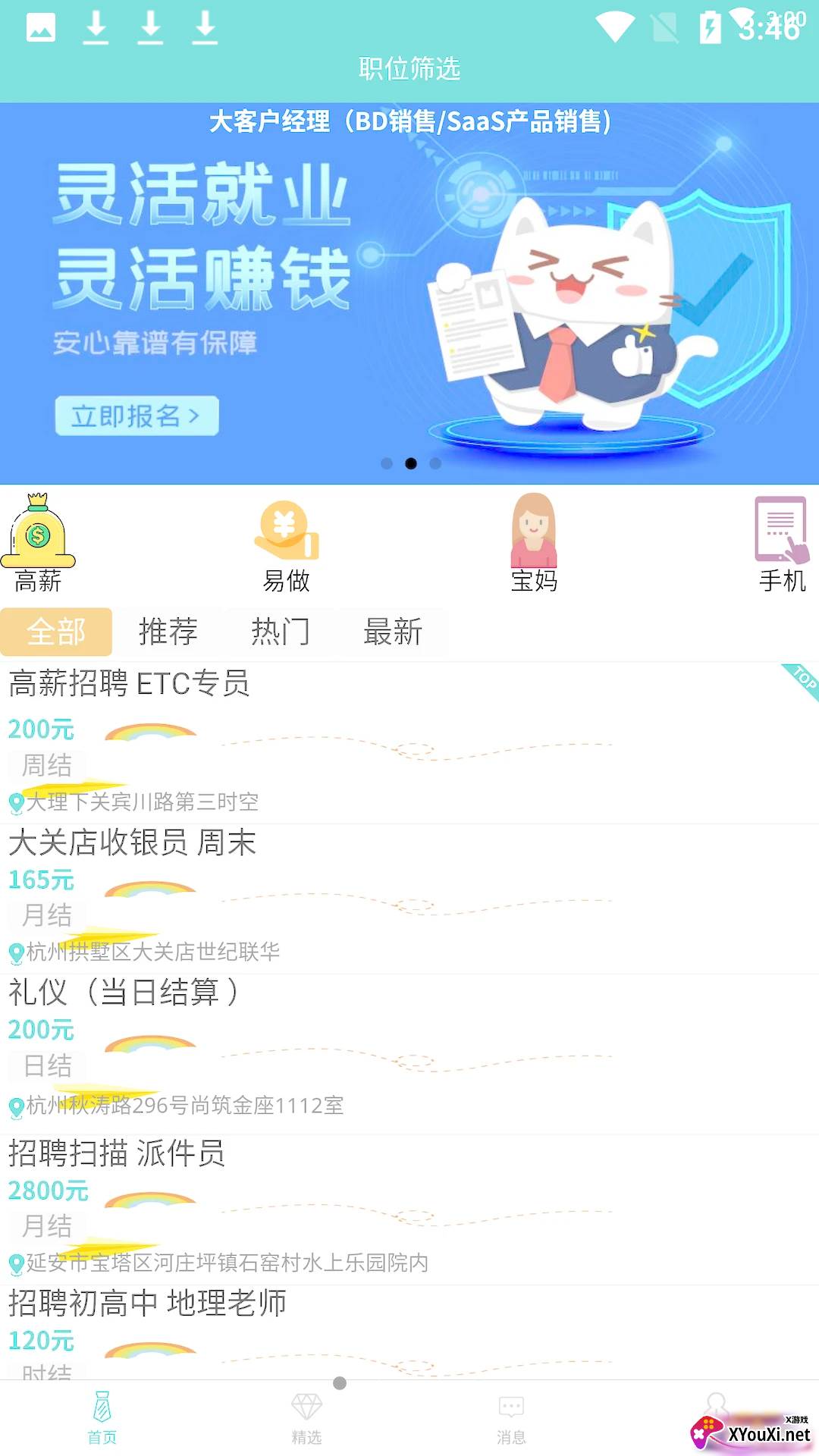
Task: Select the 全部 filter tab
Action: tap(56, 632)
